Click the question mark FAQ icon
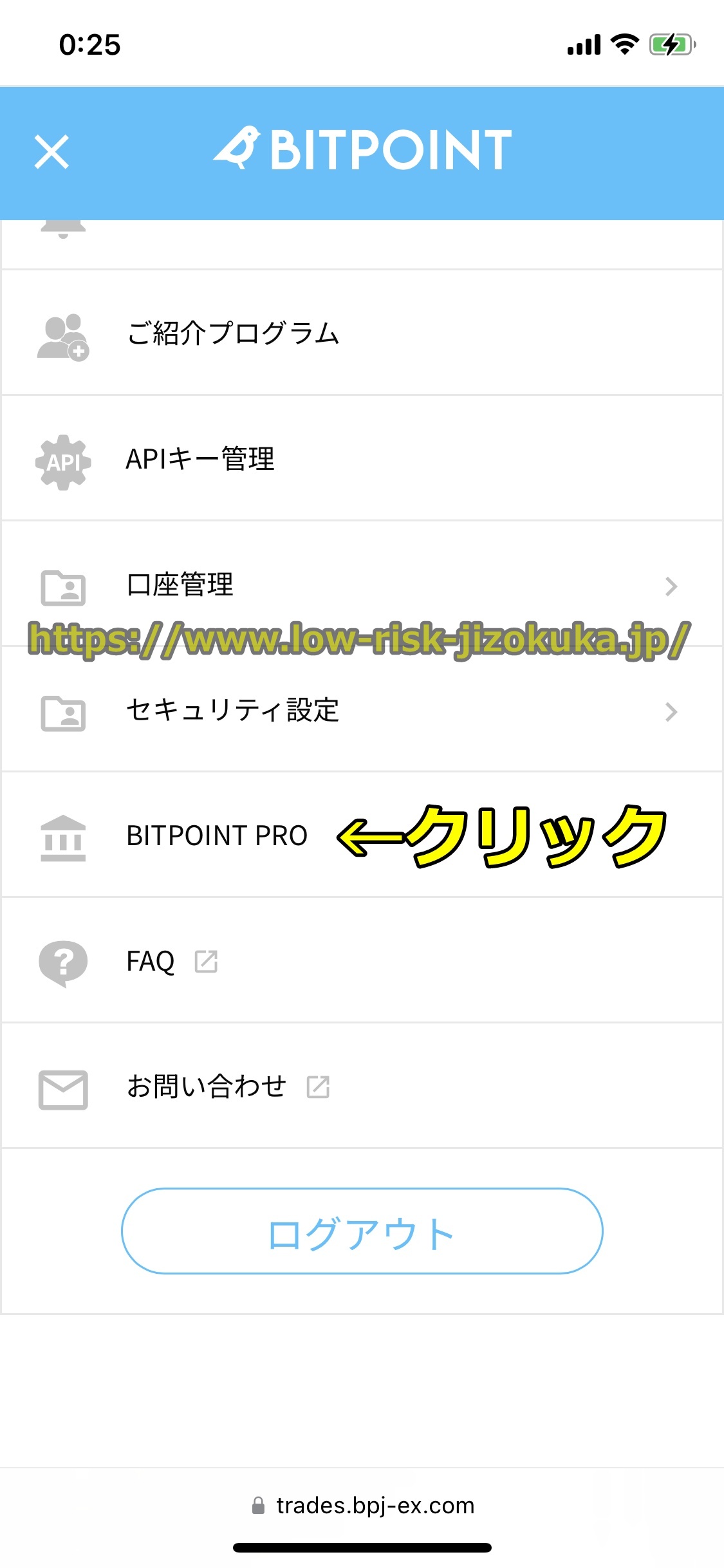Viewport: 724px width, 1568px height. [x=62, y=962]
